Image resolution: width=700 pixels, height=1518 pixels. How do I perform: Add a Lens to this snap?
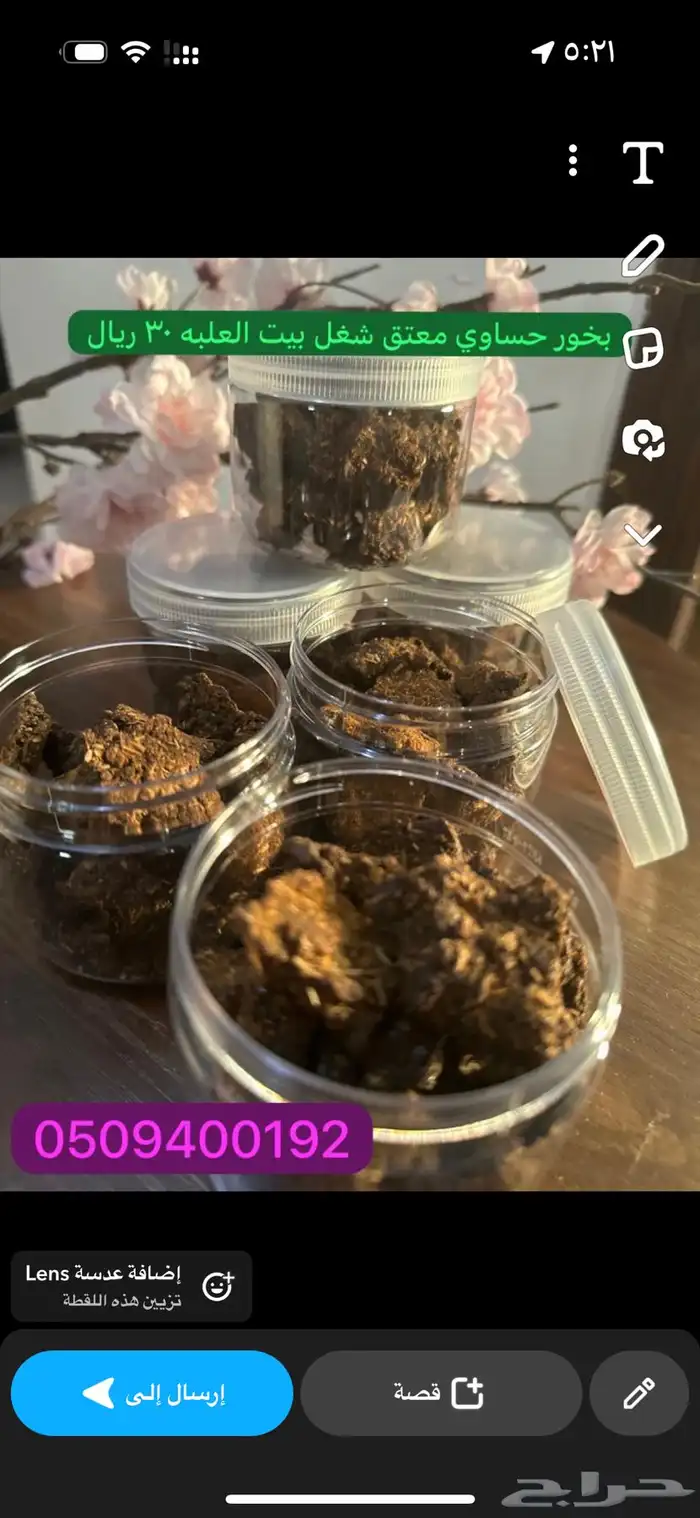pyautogui.click(x=132, y=1286)
